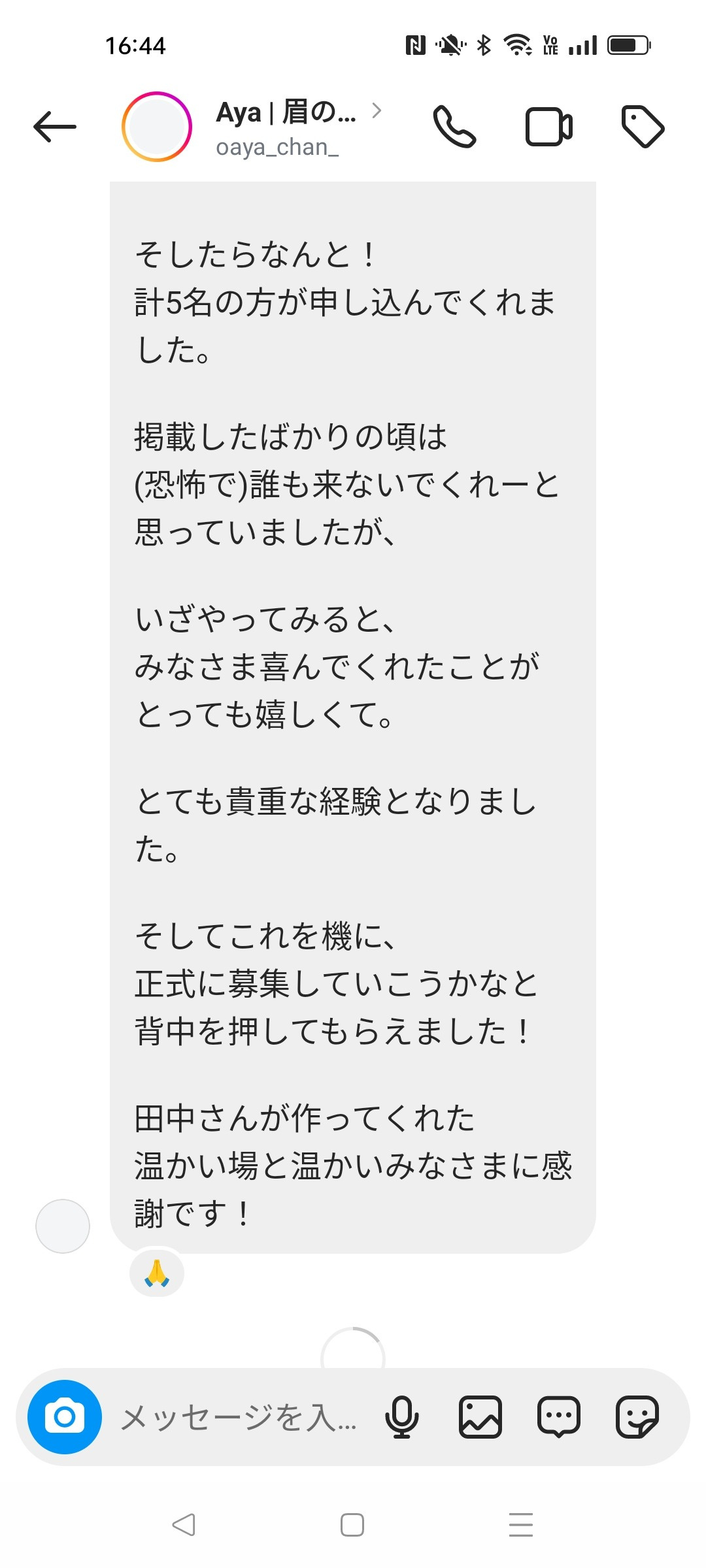Image resolution: width=706 pixels, height=1568 pixels.
Task: Record a voice message with the microphone
Action: point(402,1417)
